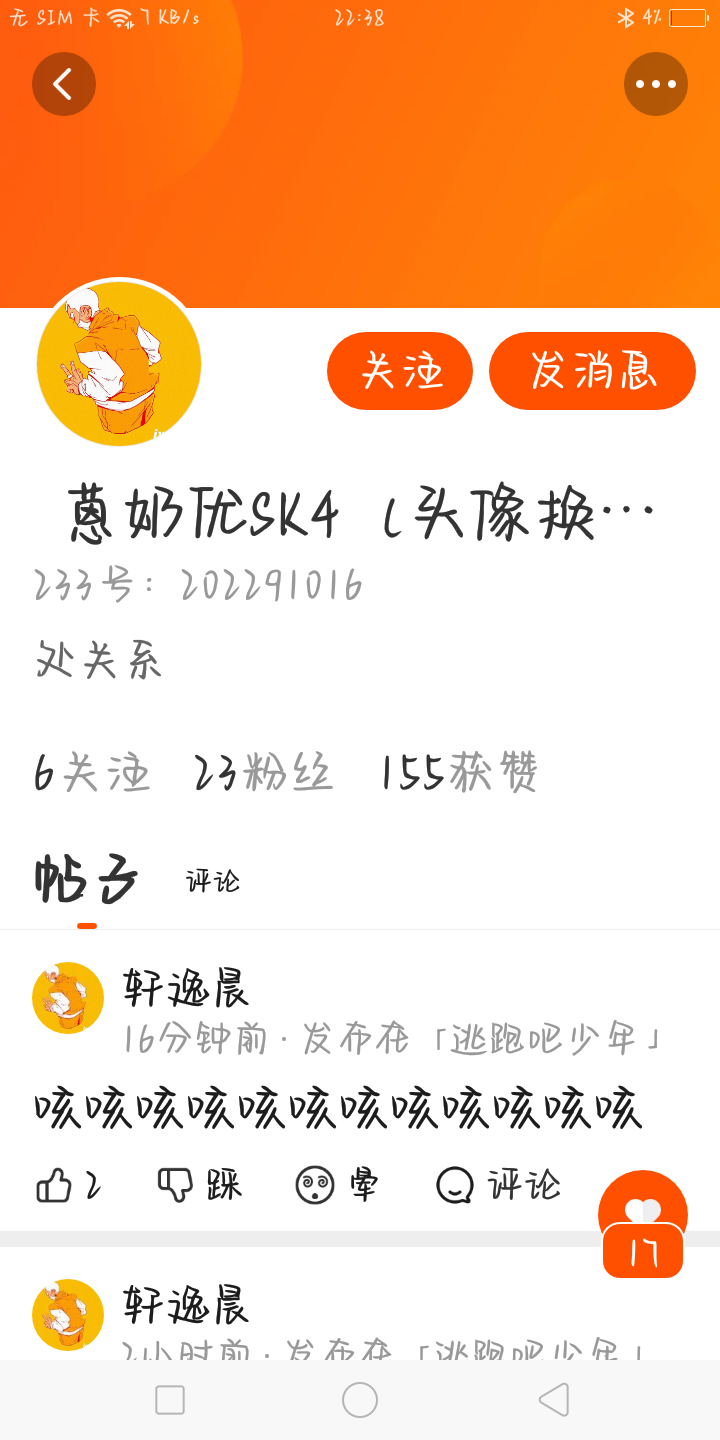Open 评论 on the 咳咳咳 post

coord(498,1185)
